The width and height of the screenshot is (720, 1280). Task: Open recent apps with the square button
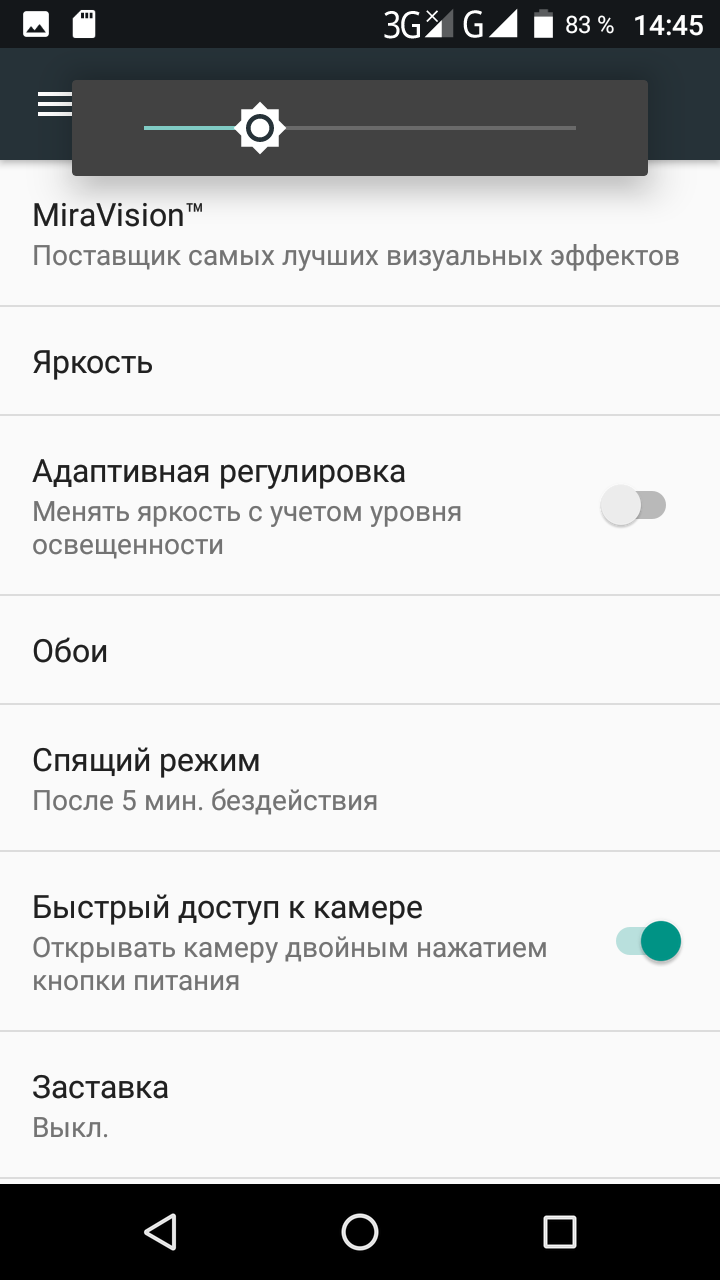click(560, 1232)
